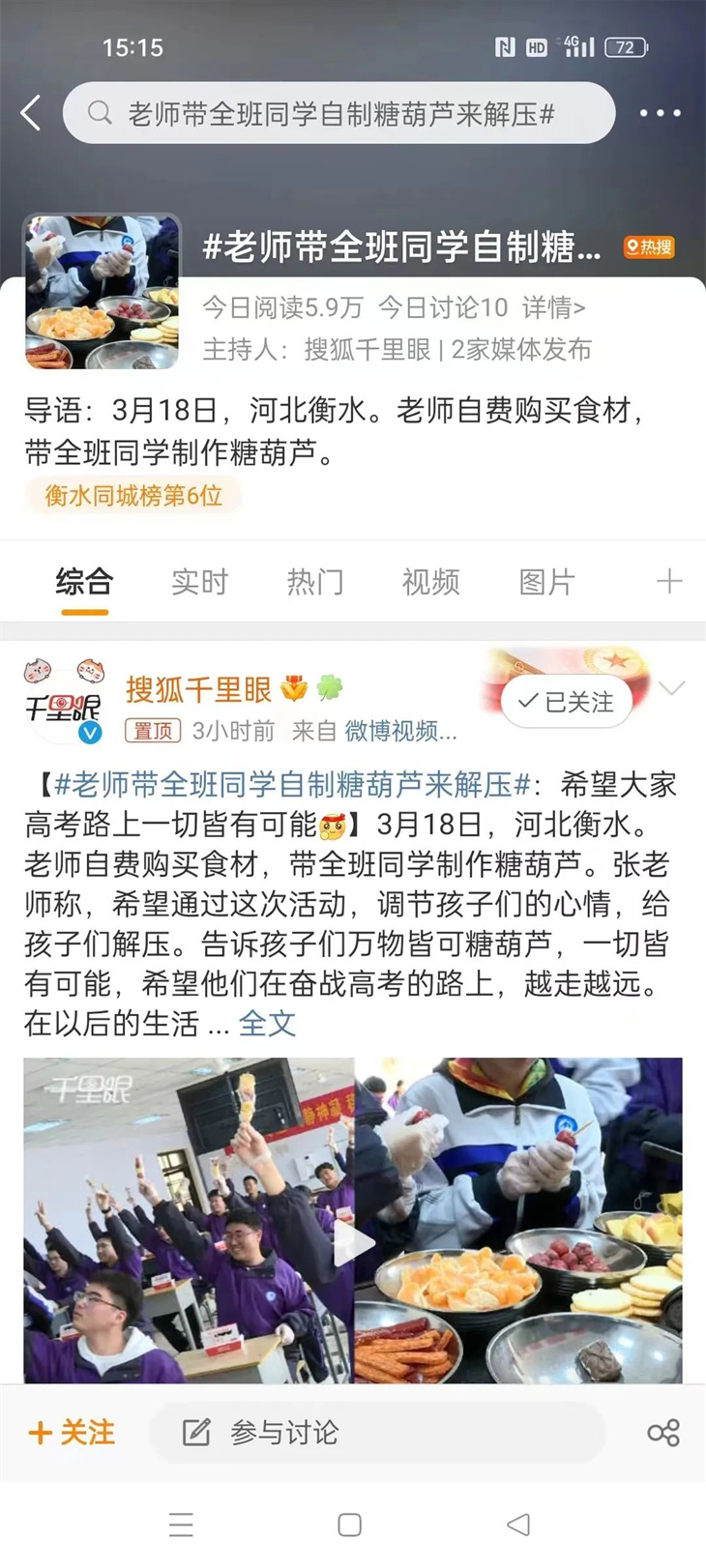Share this topic page

[663, 1432]
